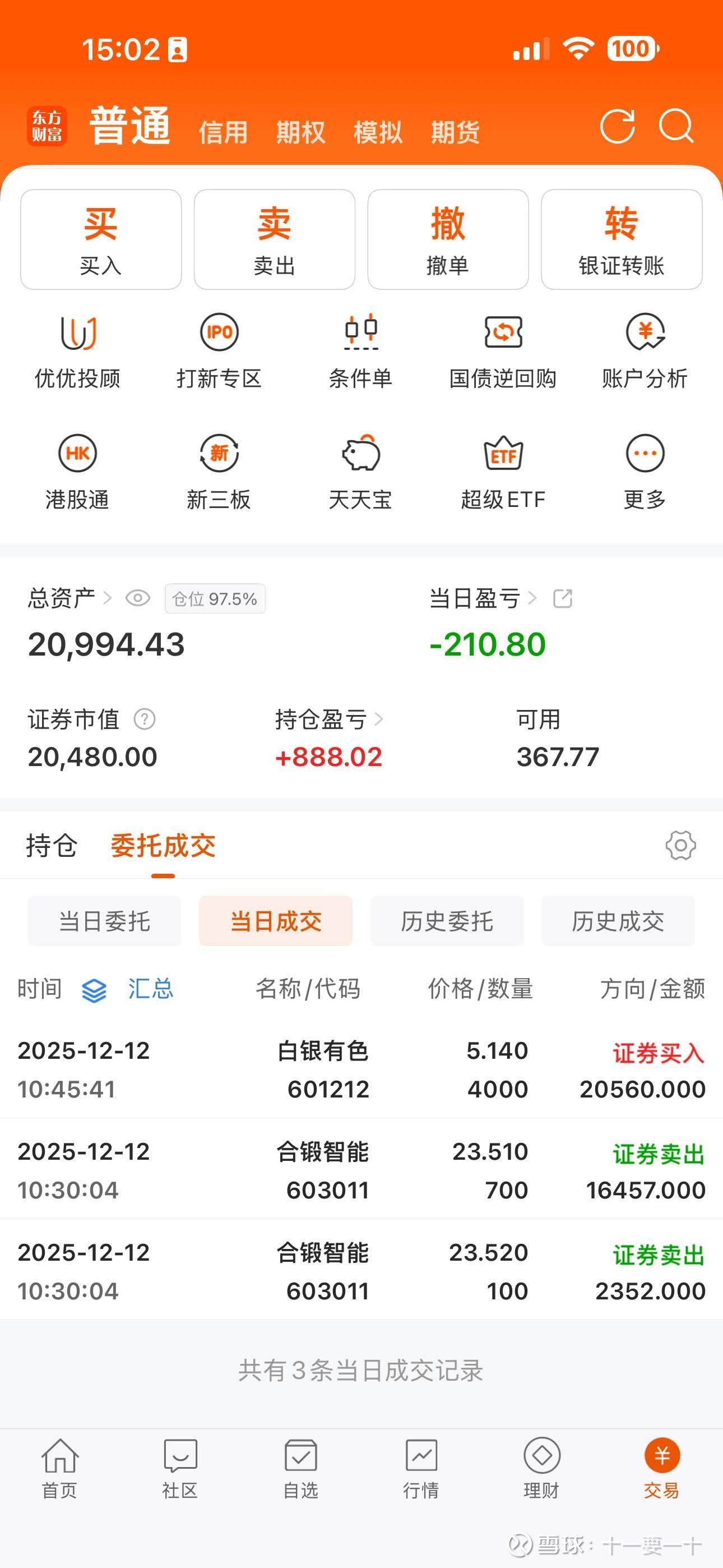723x1568 pixels.
Task: Toggle the 汇总 summary view for trades
Action: (x=149, y=989)
